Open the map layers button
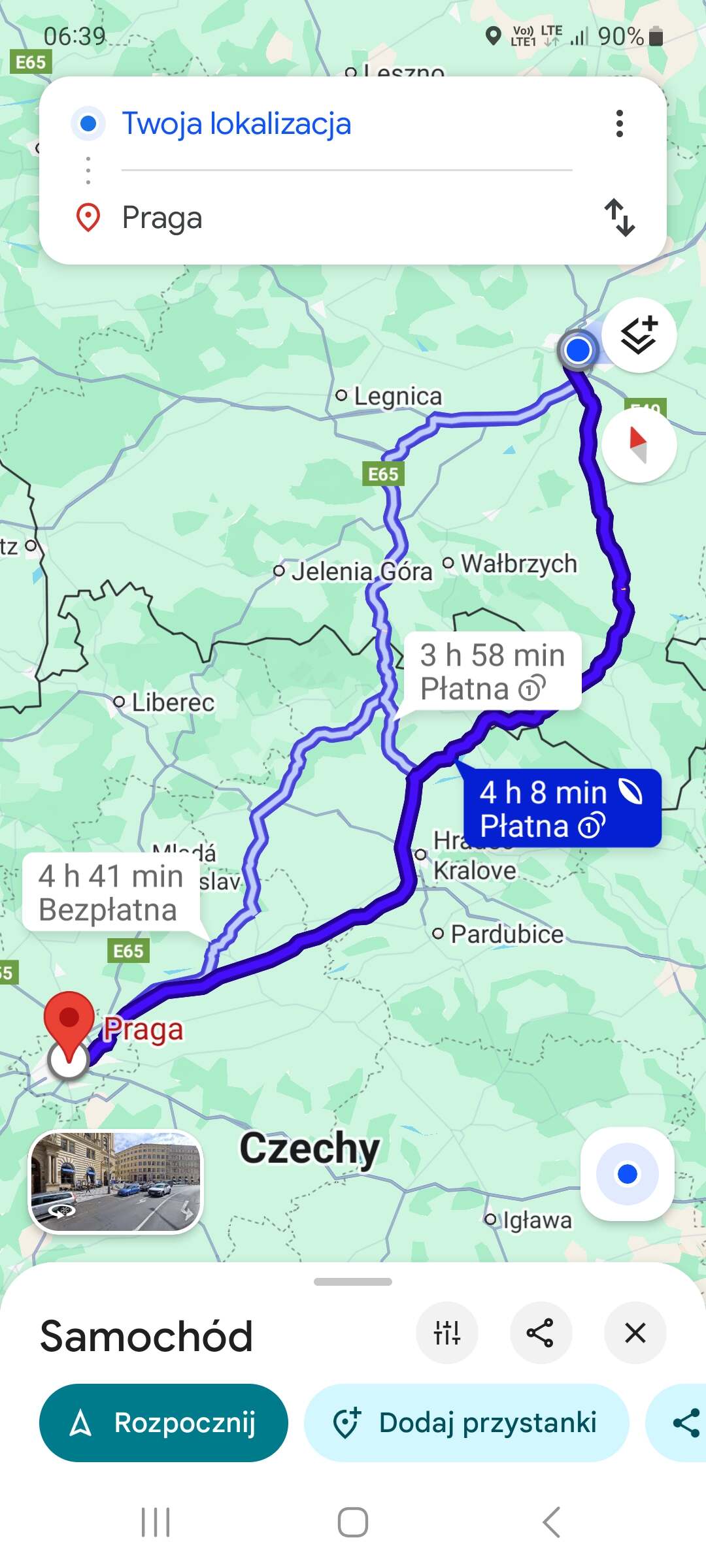This screenshot has height=1568, width=706. pos(639,336)
